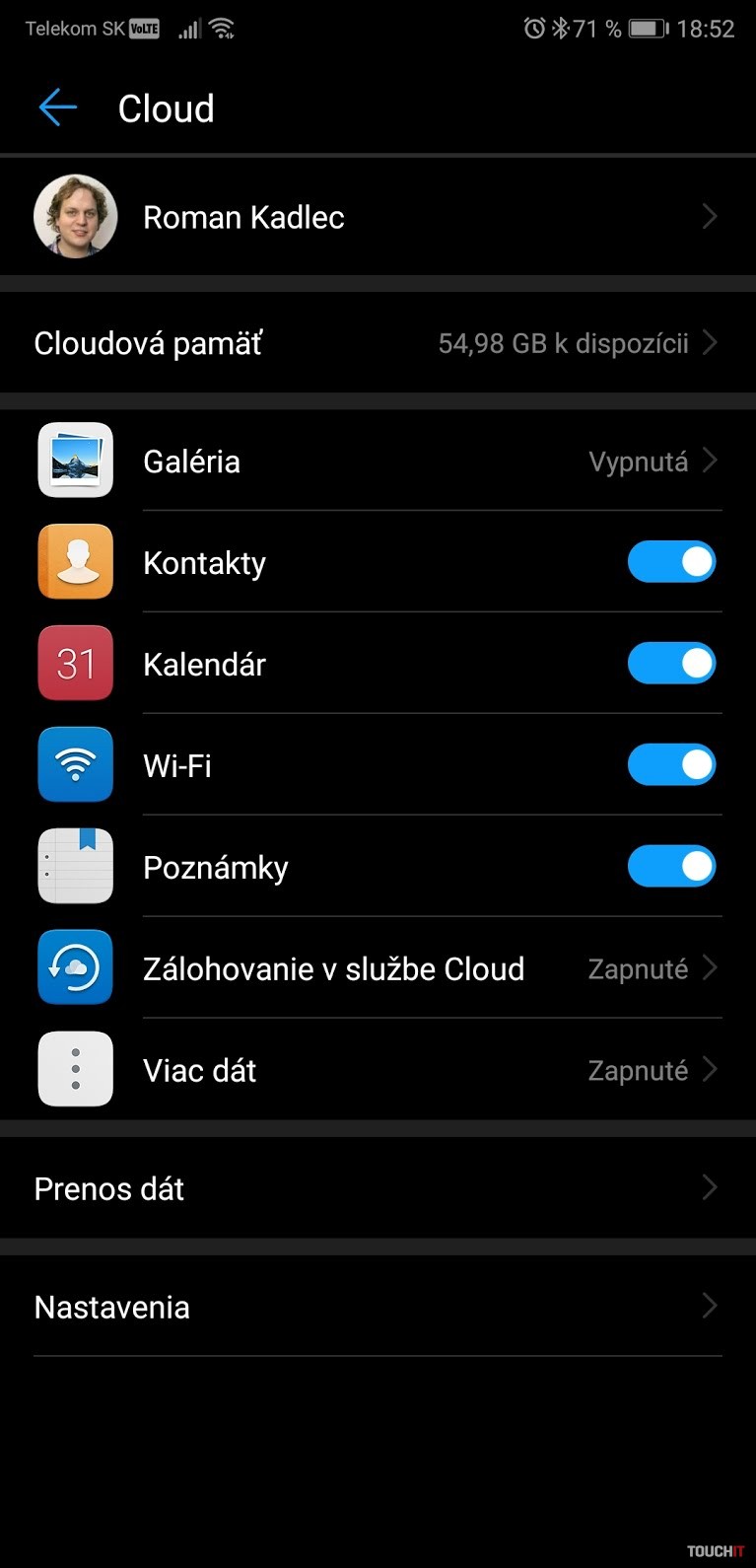Select Prenos dát
Viewport: 756px width, 1568px height.
378,1188
